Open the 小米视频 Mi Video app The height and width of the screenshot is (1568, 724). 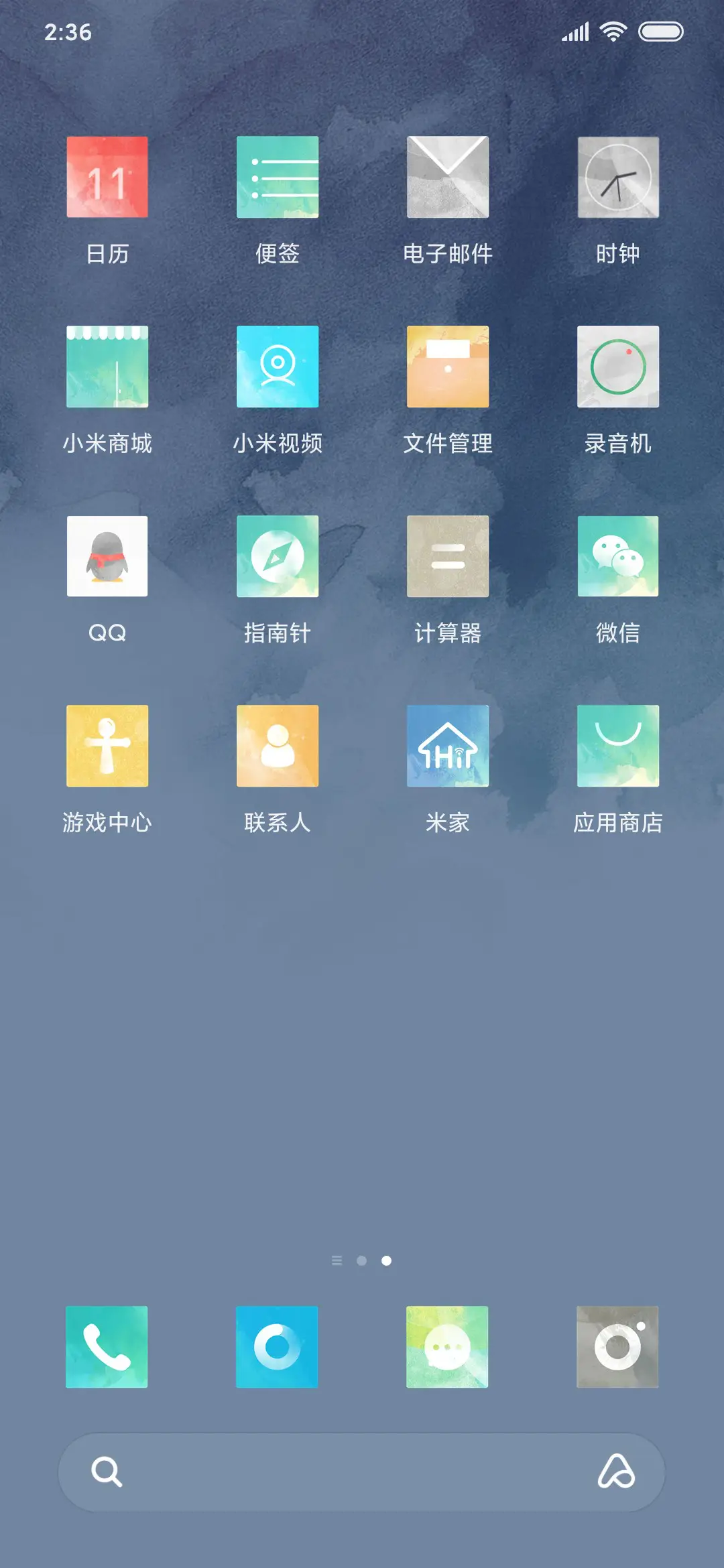(x=278, y=367)
